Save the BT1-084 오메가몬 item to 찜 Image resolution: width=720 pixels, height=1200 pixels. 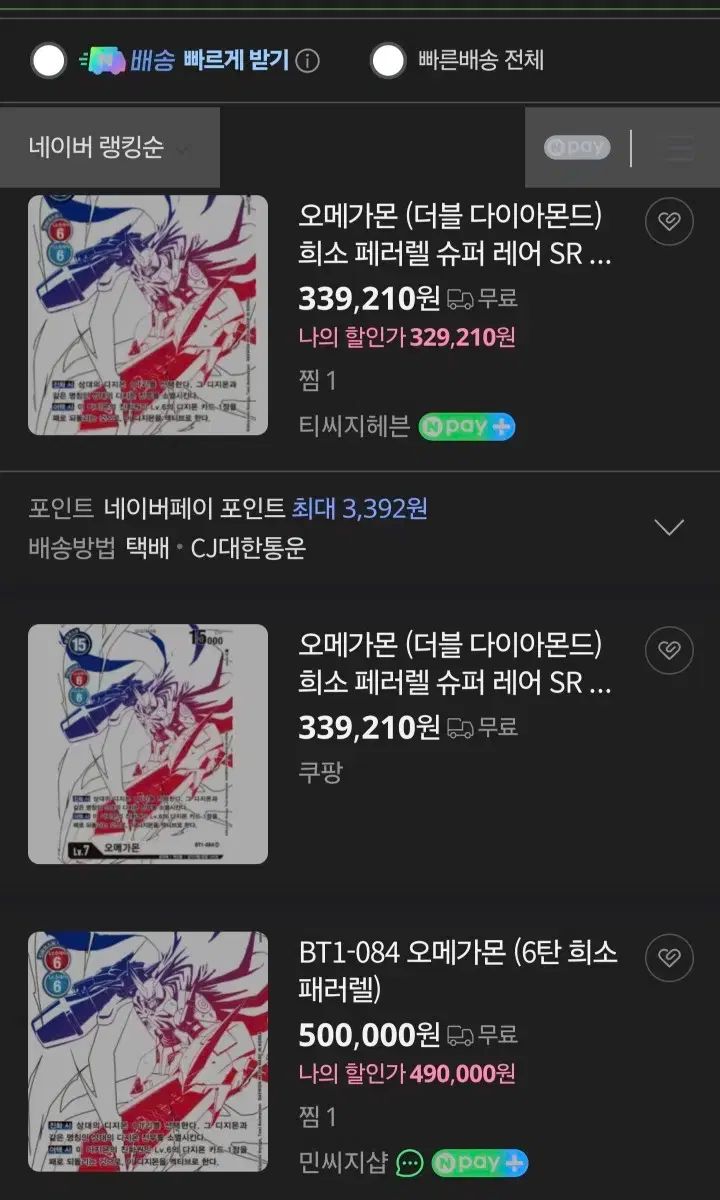tap(669, 958)
